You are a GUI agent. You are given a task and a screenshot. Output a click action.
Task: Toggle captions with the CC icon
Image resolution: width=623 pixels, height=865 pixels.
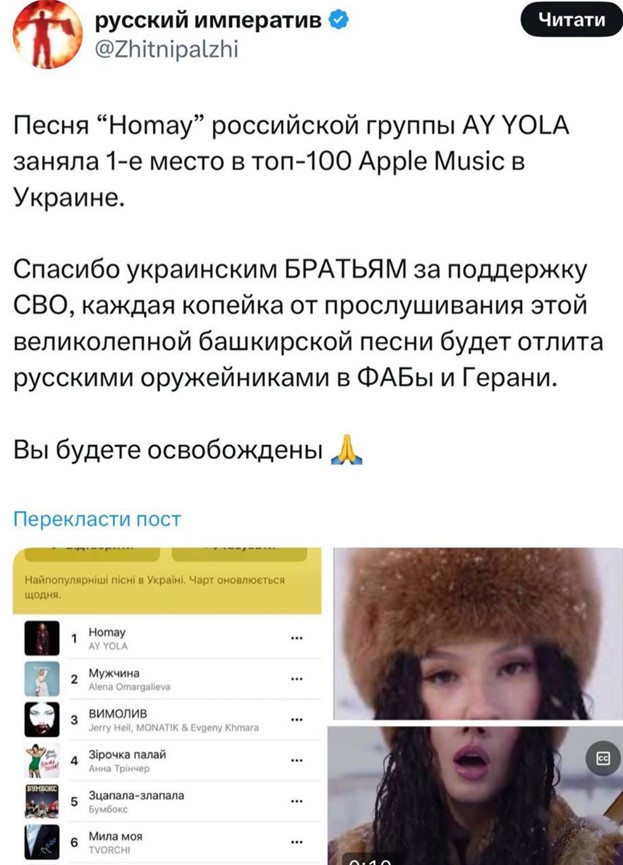point(603,758)
